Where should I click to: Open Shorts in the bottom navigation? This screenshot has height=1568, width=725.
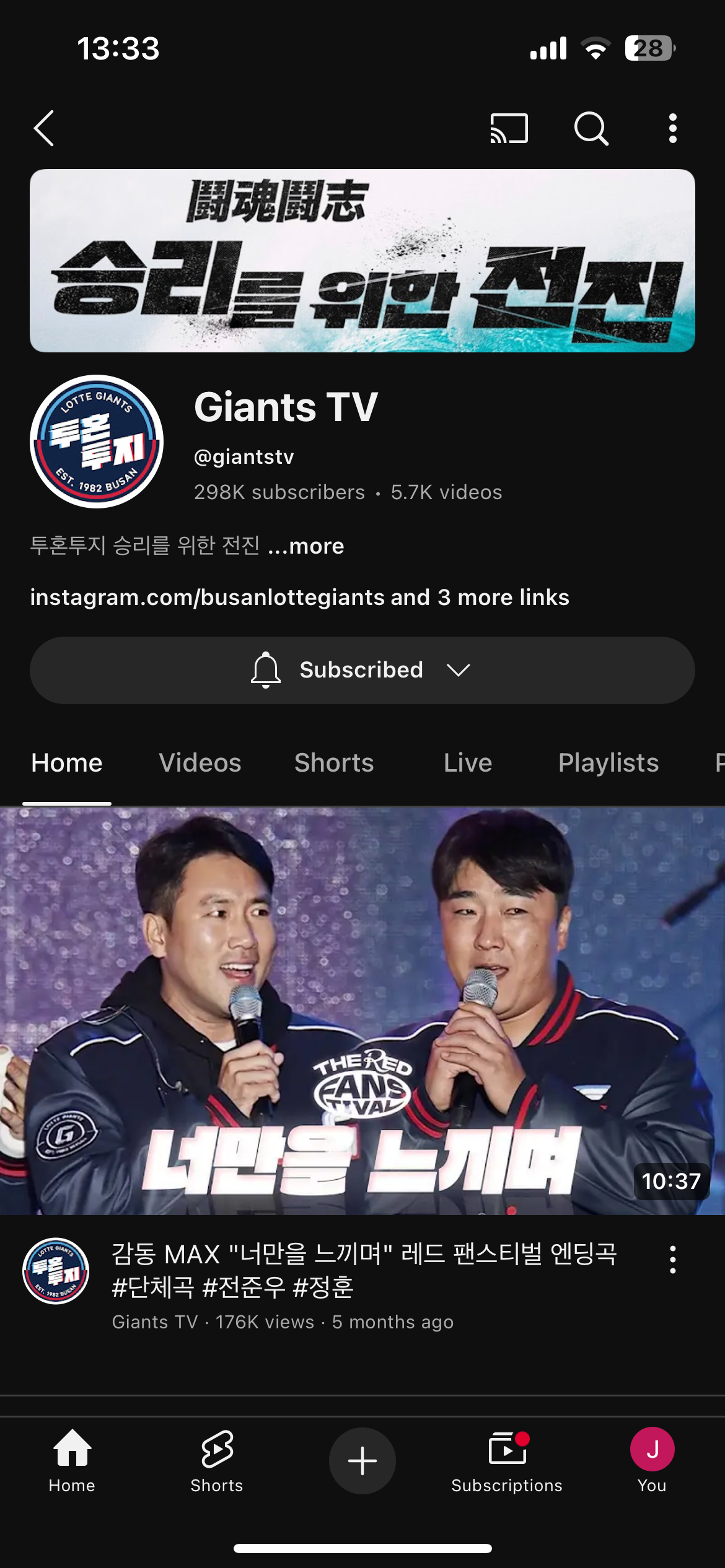coord(217,1460)
